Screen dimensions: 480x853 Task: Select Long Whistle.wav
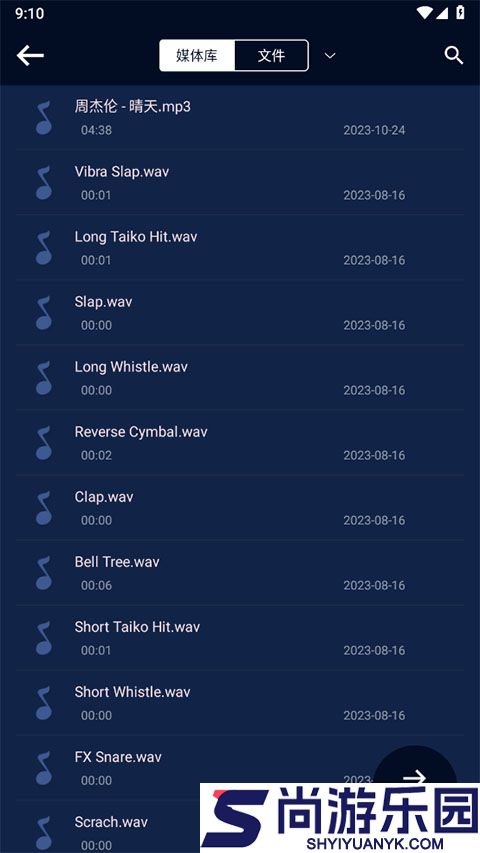coord(239,378)
